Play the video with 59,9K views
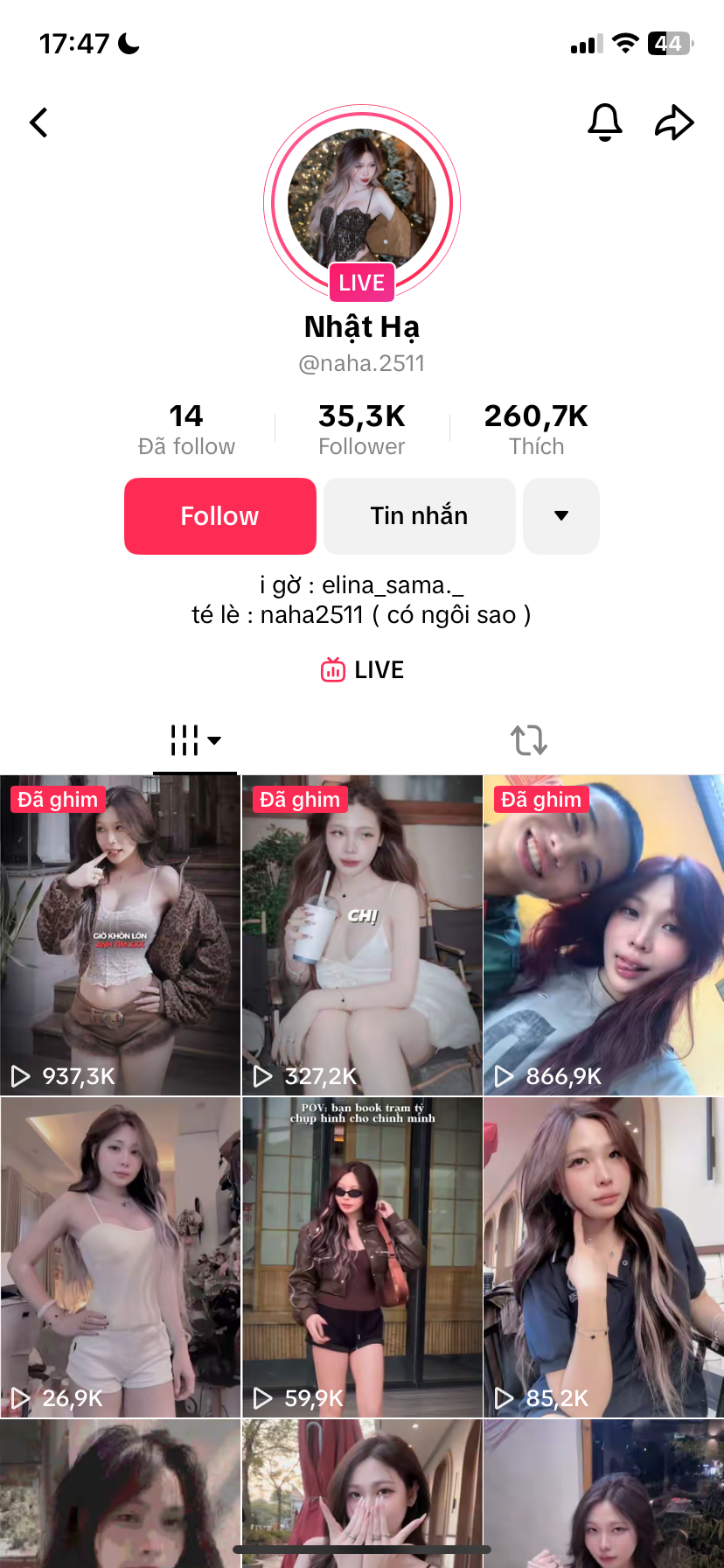 (x=362, y=1256)
